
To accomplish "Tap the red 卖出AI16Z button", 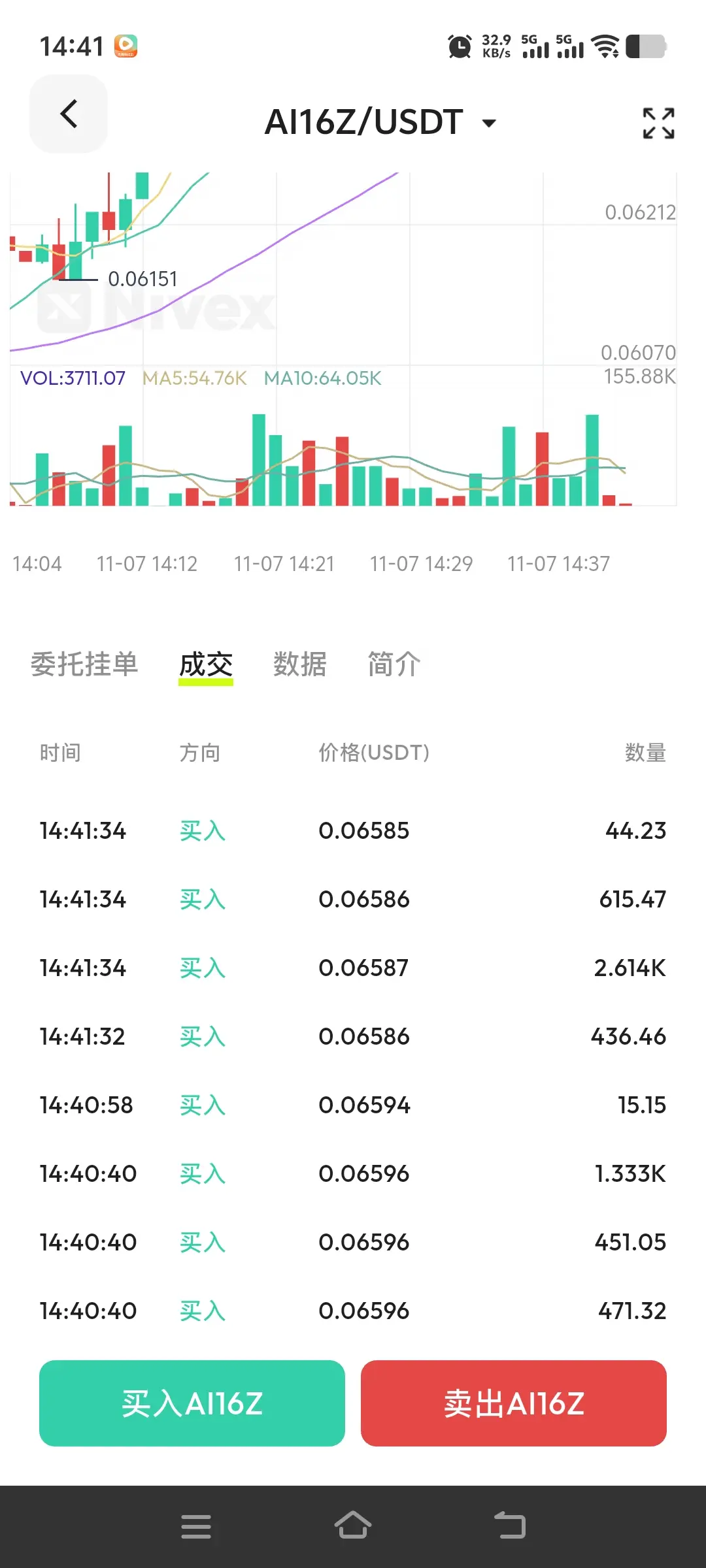I will point(514,1403).
